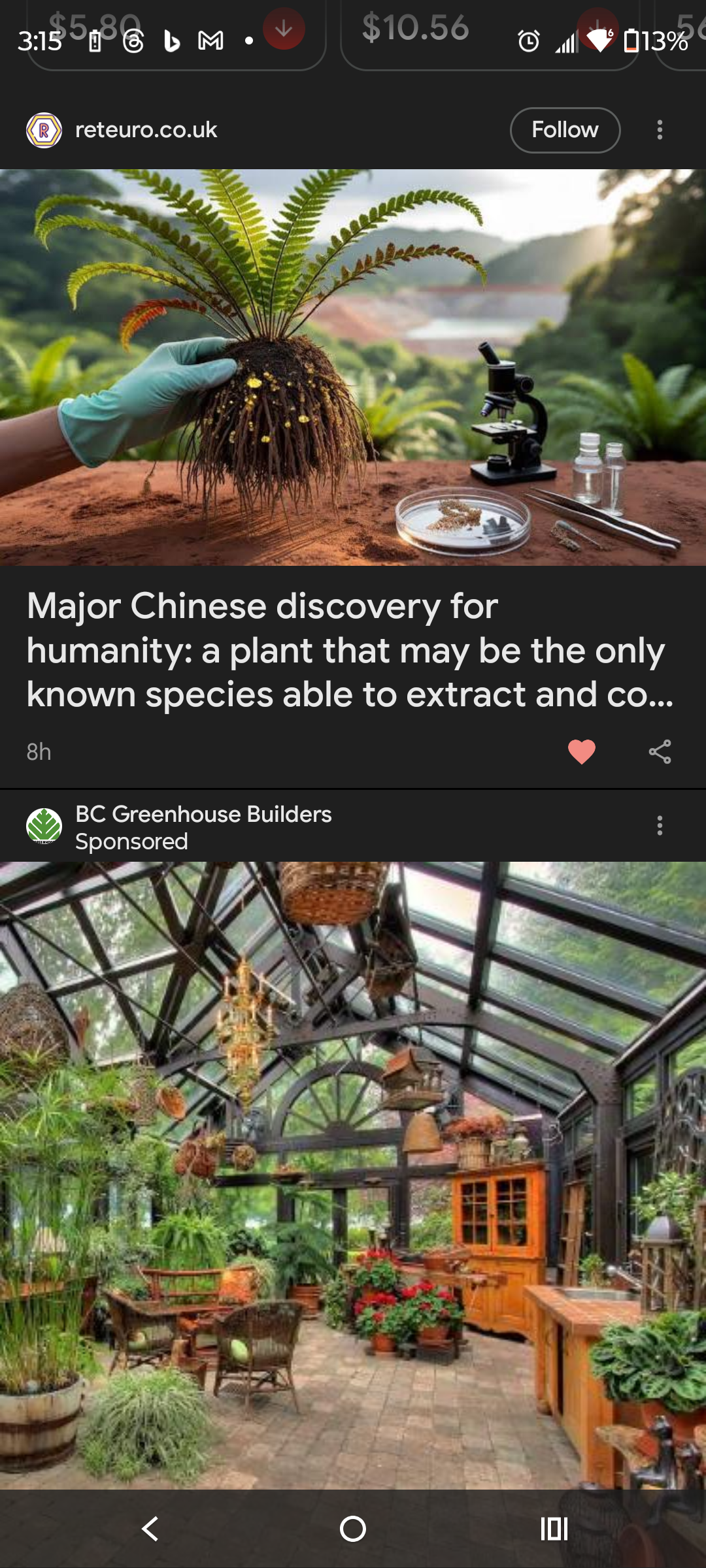706x1568 pixels.
Task: Share the Chinese plant discovery article
Action: (661, 753)
